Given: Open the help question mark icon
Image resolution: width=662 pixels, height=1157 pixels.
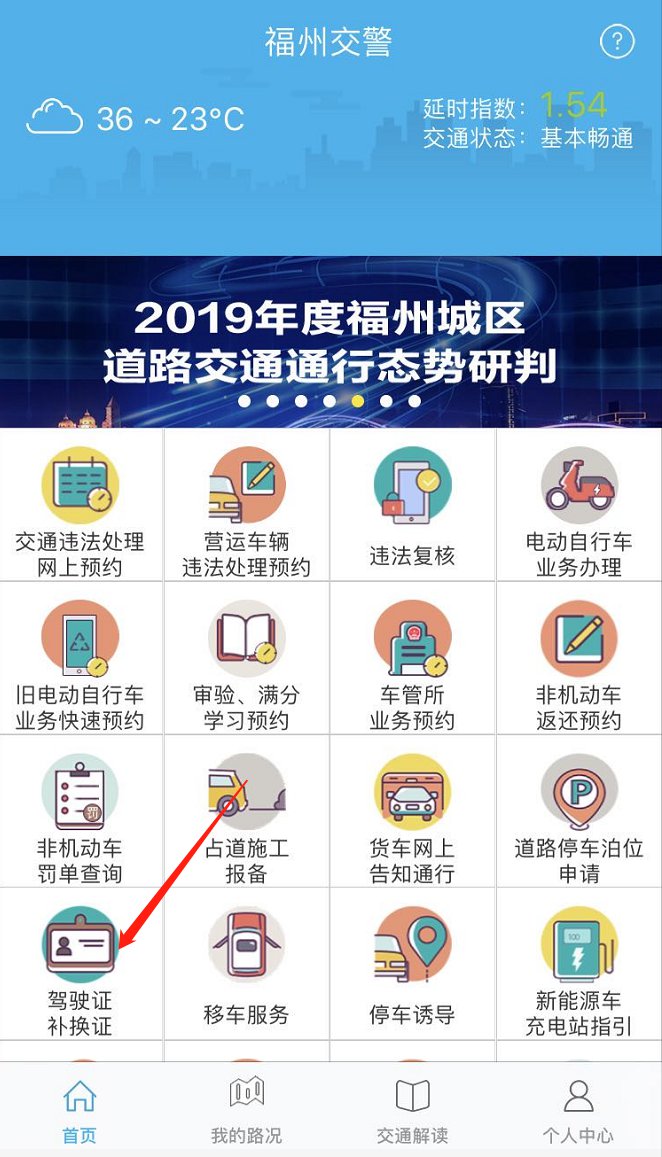Looking at the screenshot, I should 617,42.
